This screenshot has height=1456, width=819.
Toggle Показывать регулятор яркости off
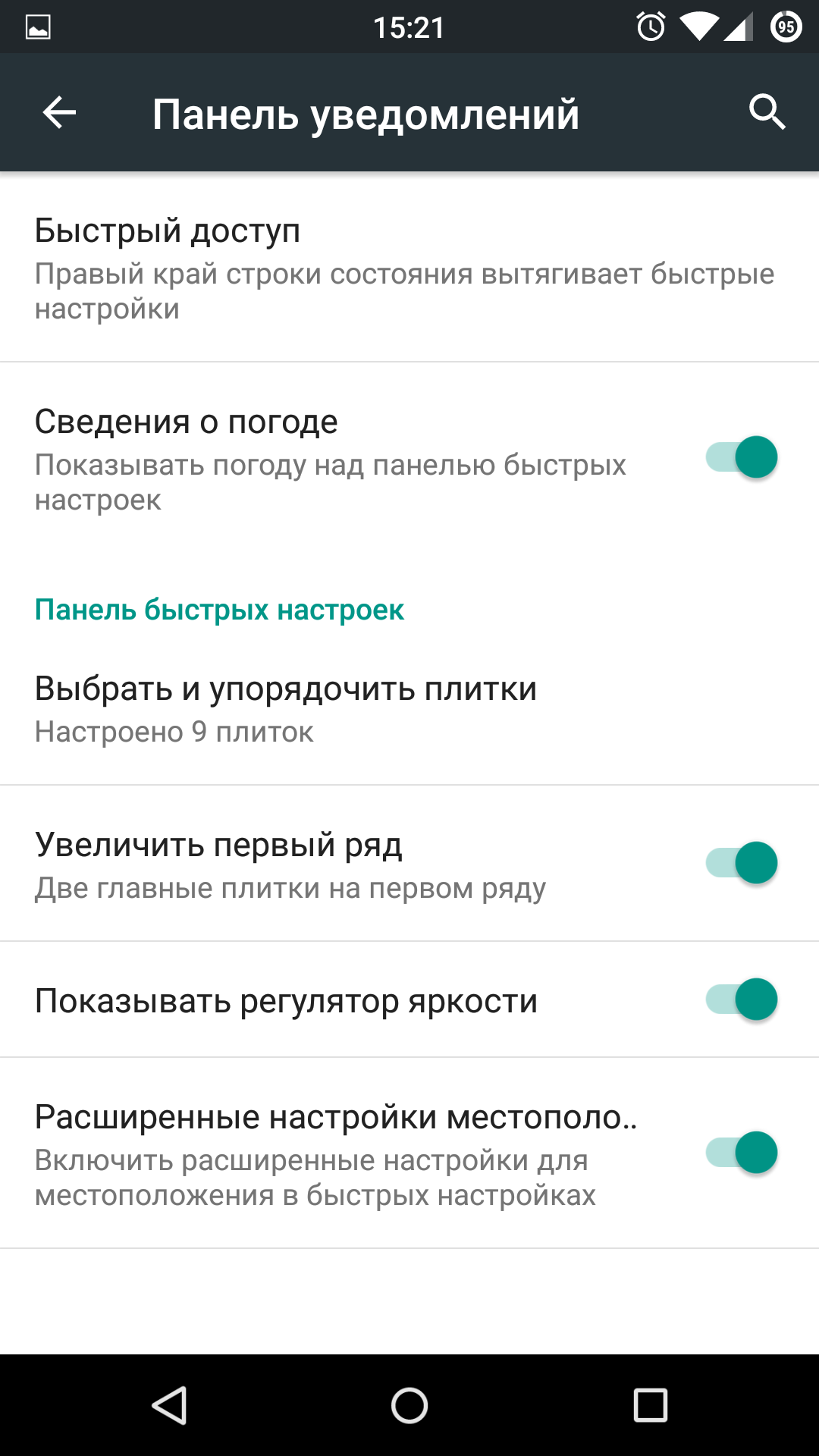(x=742, y=999)
